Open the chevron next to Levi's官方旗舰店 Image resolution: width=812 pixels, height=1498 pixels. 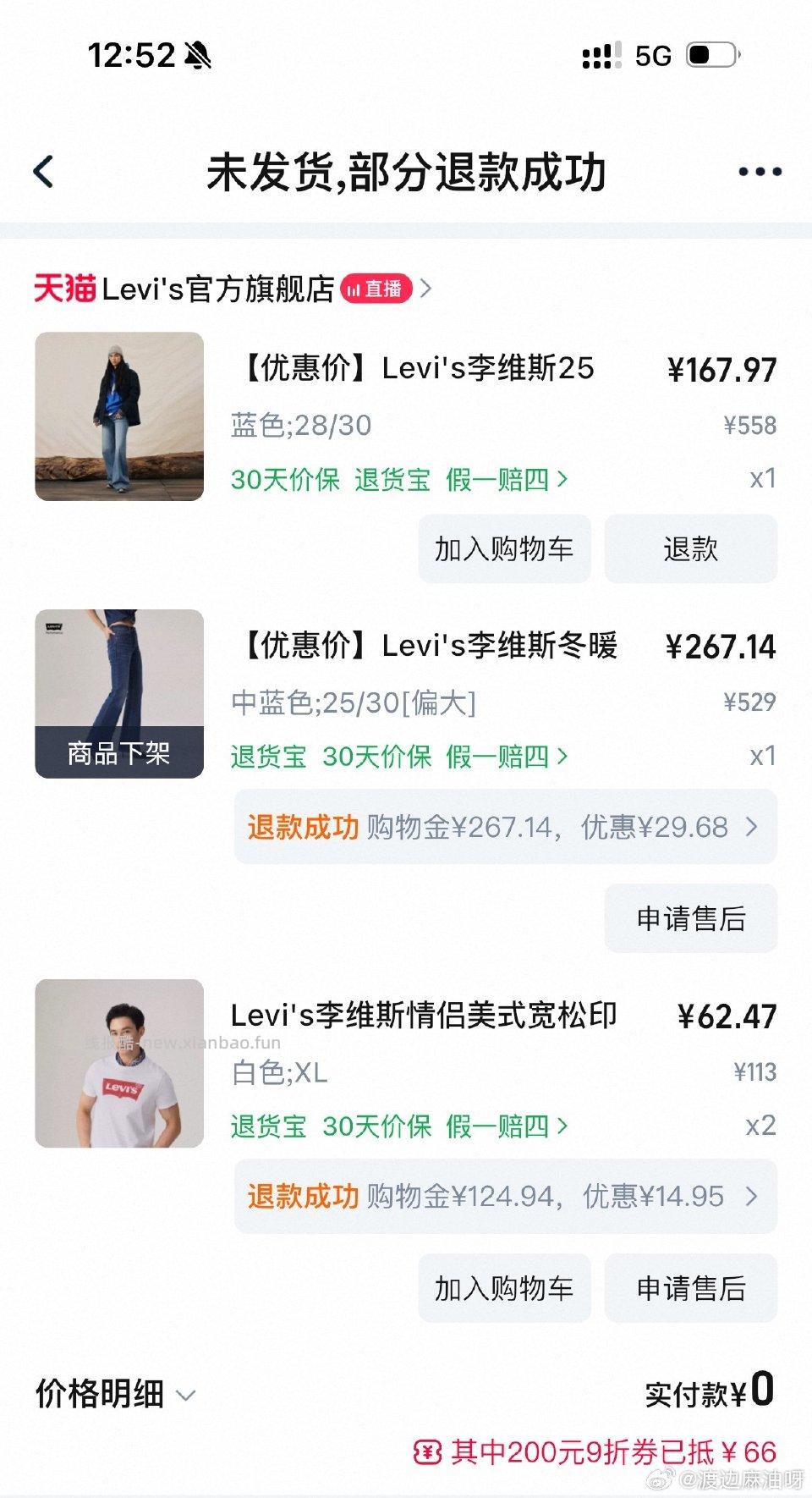(430, 289)
